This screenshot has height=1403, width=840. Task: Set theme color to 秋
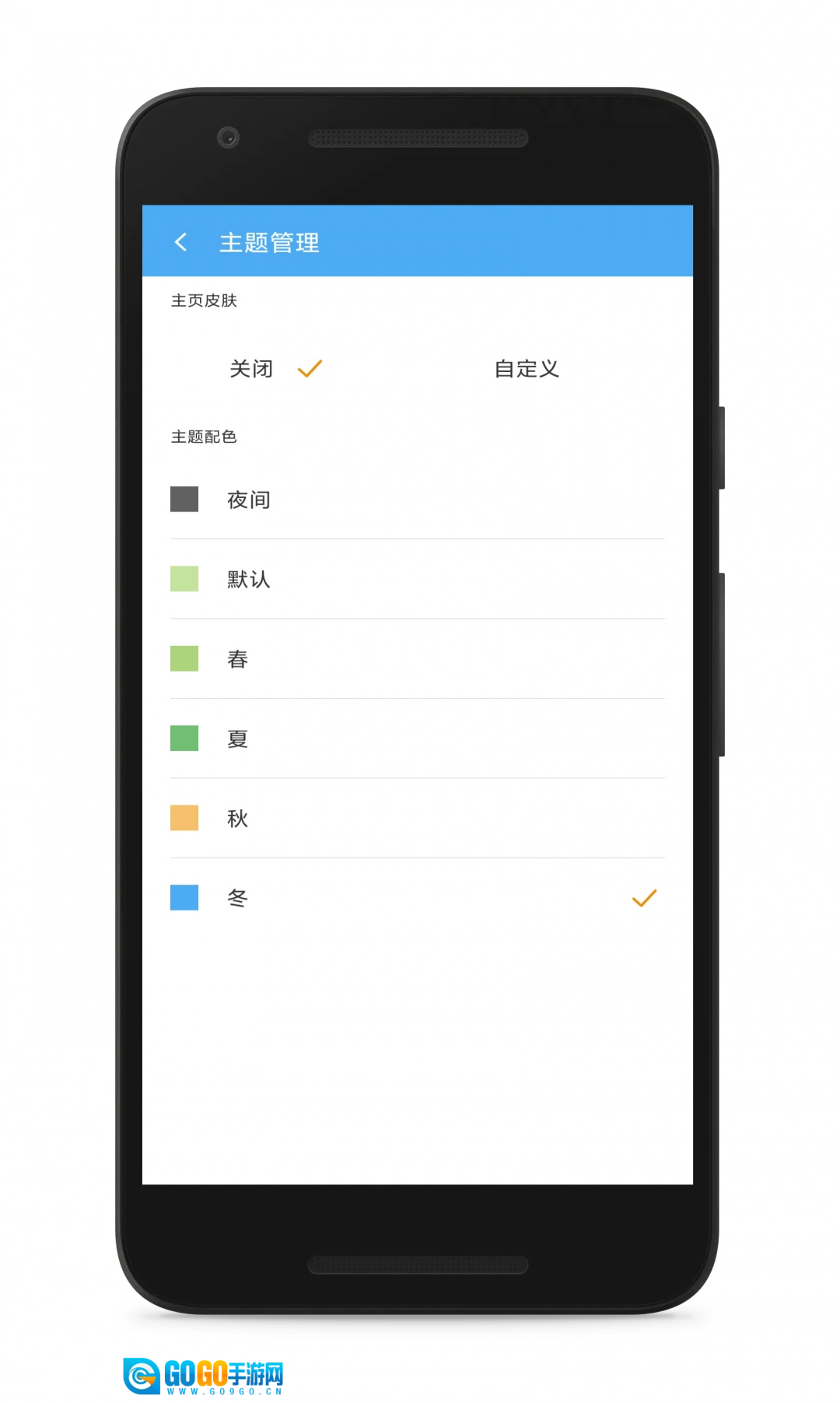[418, 819]
